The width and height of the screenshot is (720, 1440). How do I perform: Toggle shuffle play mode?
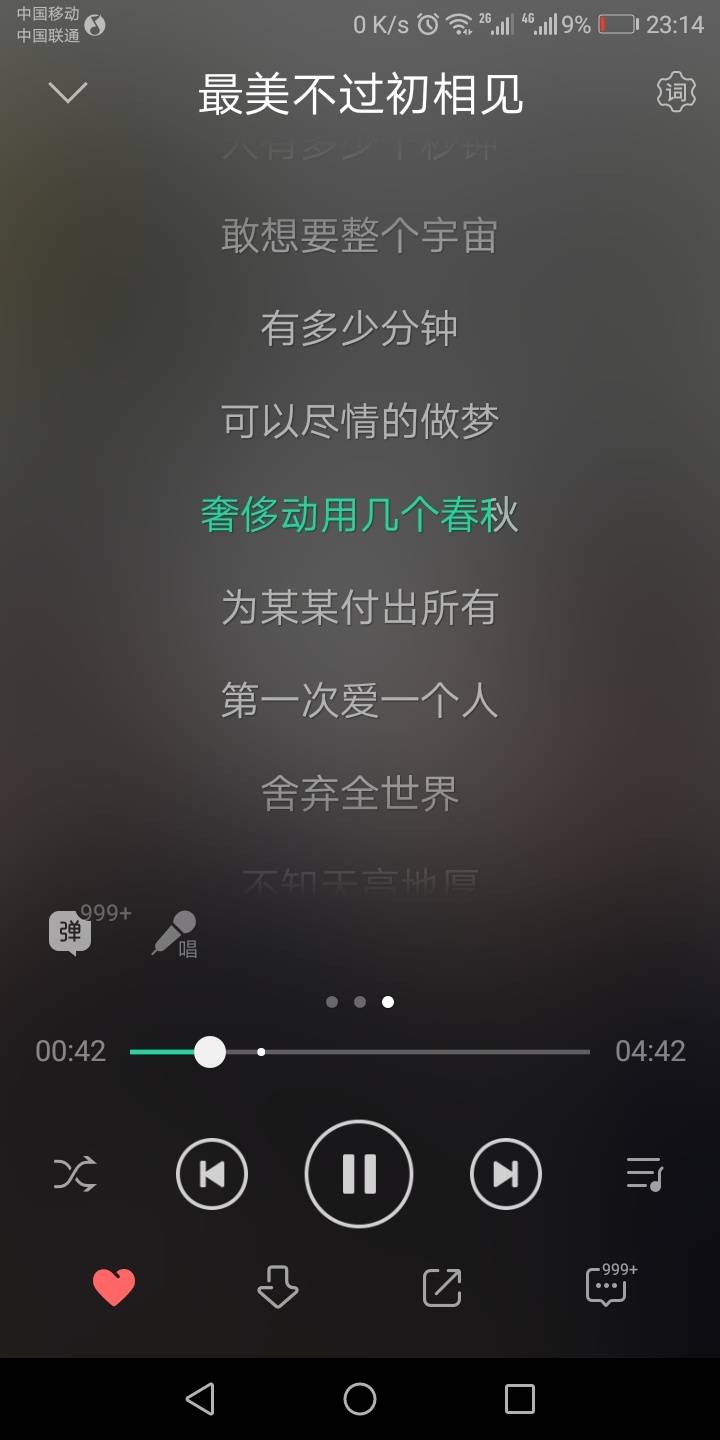coord(75,1173)
